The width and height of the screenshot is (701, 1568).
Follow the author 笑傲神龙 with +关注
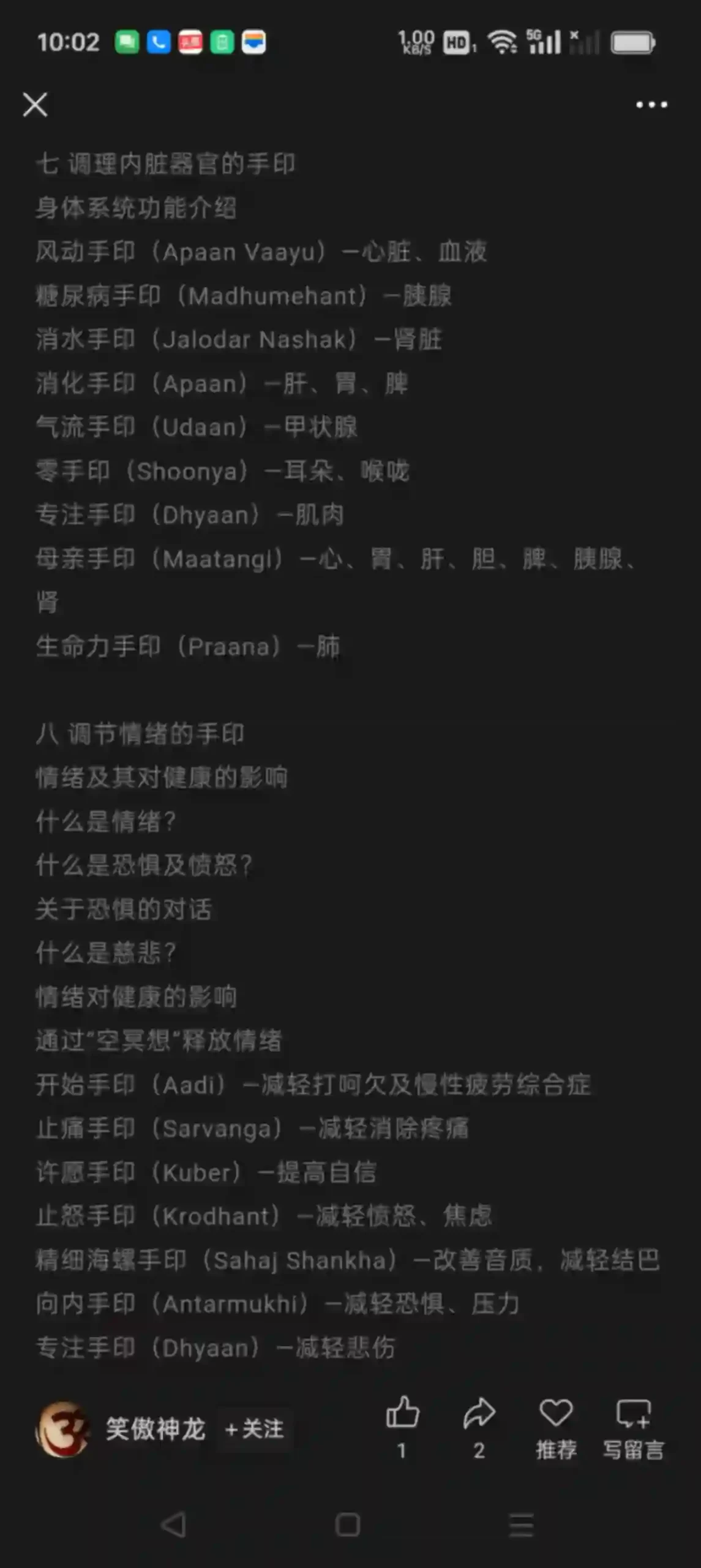[255, 1429]
